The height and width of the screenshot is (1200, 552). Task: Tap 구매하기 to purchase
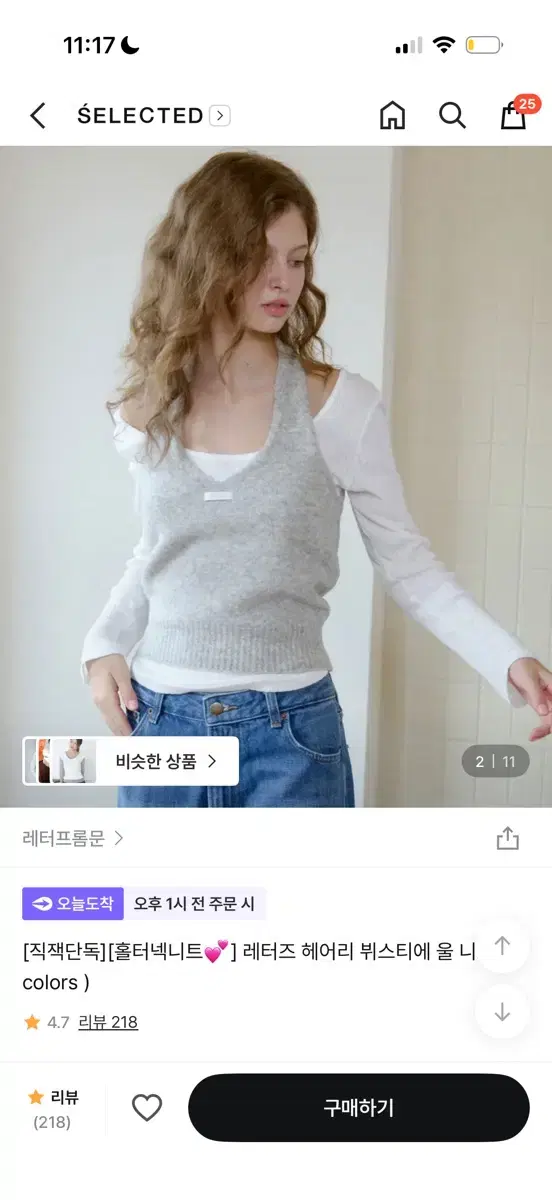coord(359,1108)
